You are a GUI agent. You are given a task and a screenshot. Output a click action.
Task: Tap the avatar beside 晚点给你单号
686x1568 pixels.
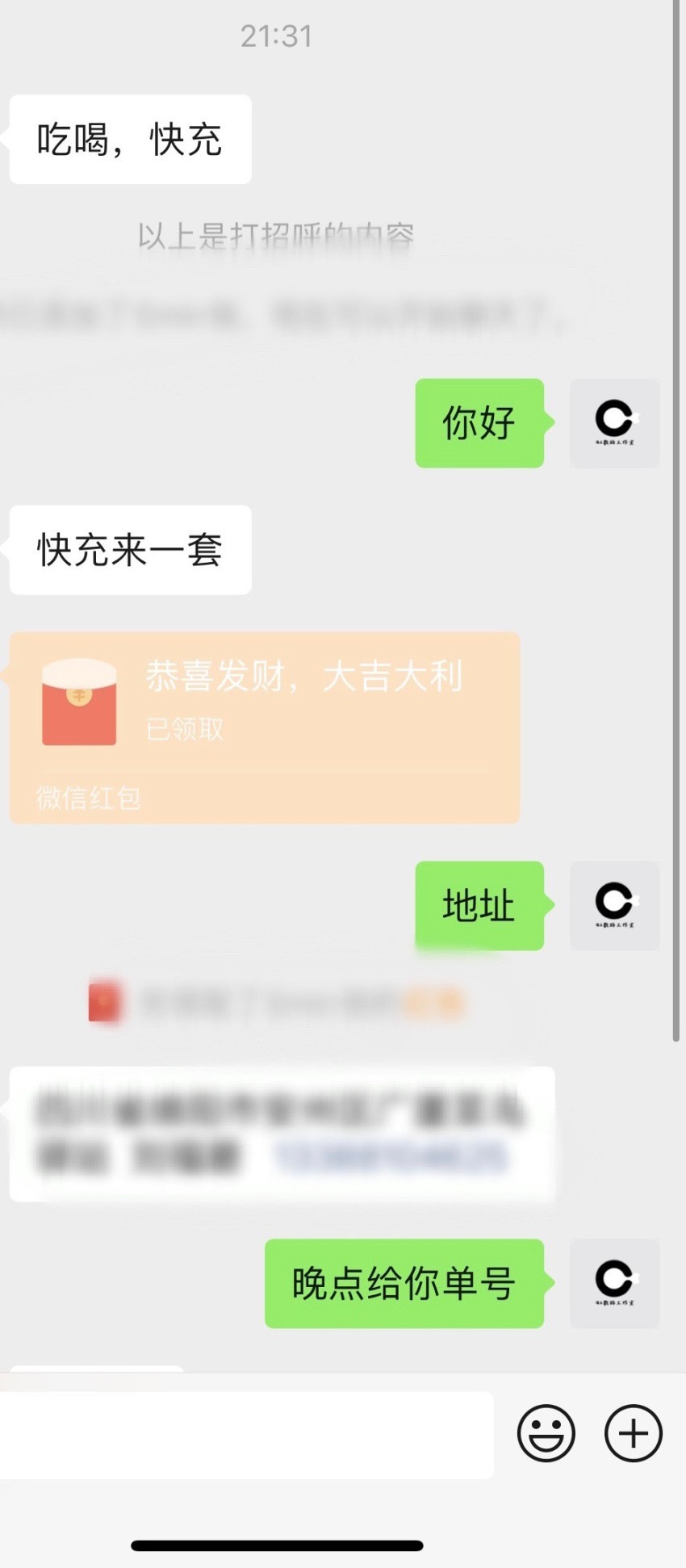[x=615, y=1284]
